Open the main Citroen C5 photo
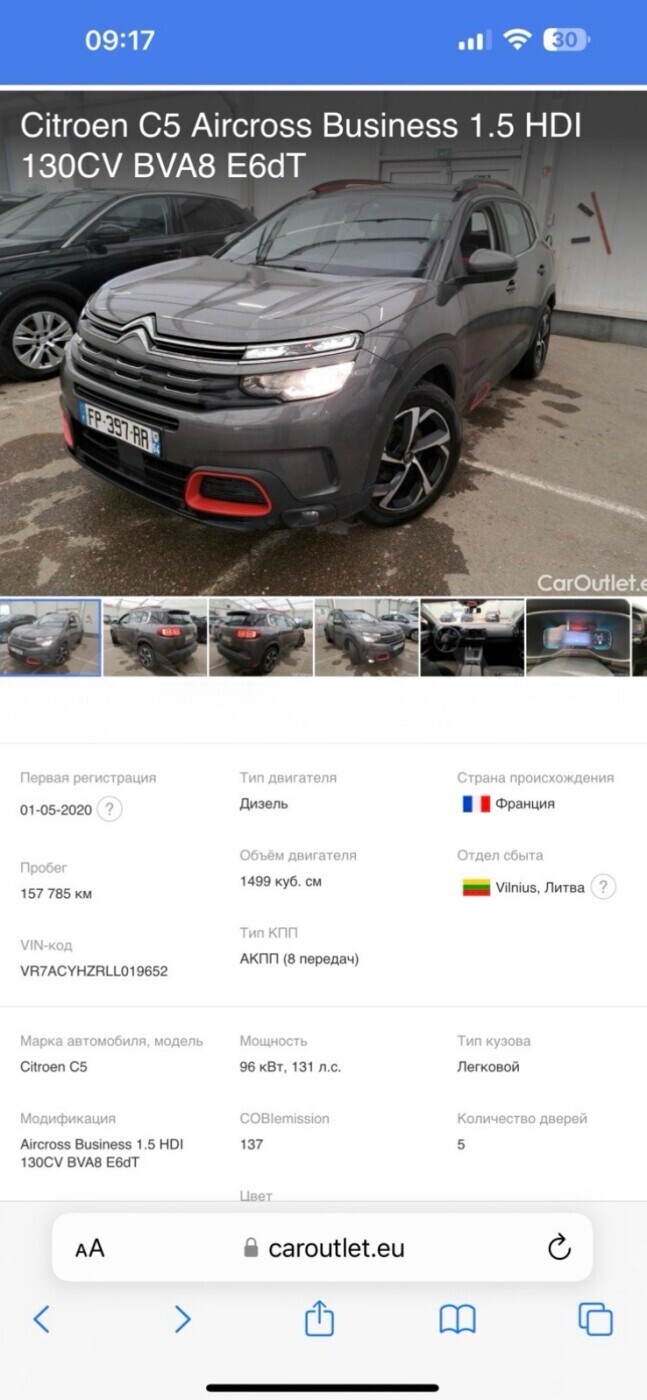 [323, 344]
